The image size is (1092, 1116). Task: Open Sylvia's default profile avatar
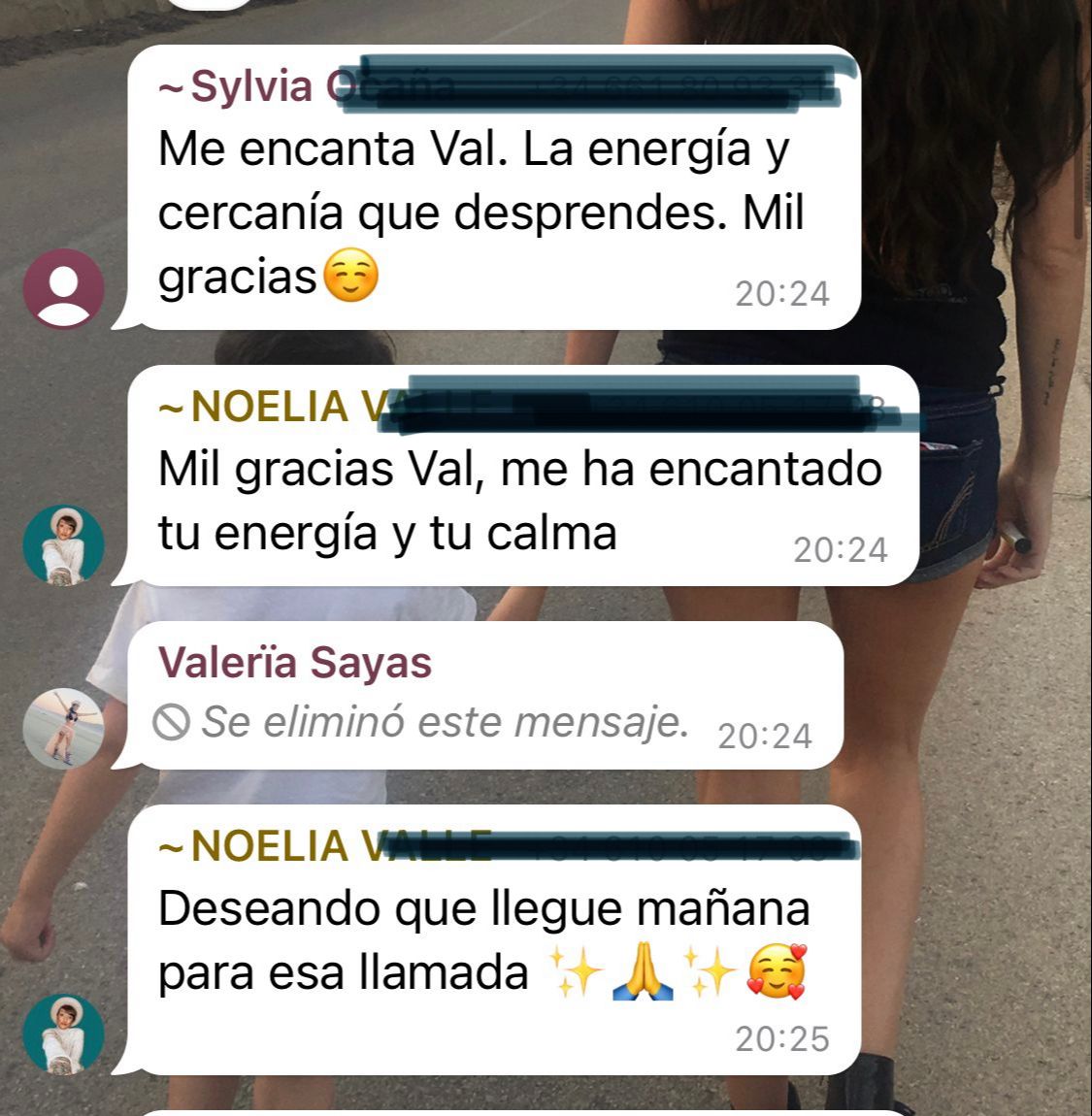coord(63,288)
